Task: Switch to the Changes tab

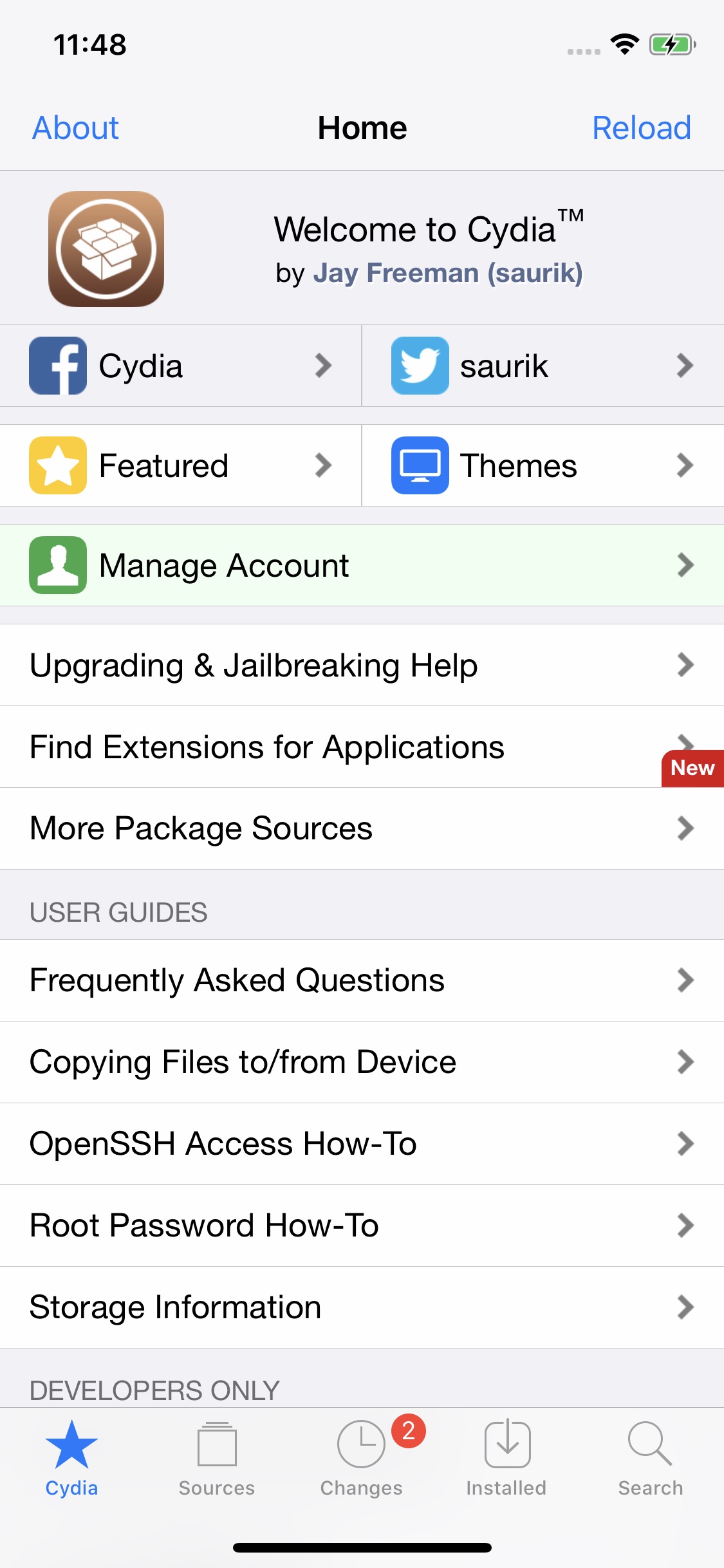Action: 362,1459
